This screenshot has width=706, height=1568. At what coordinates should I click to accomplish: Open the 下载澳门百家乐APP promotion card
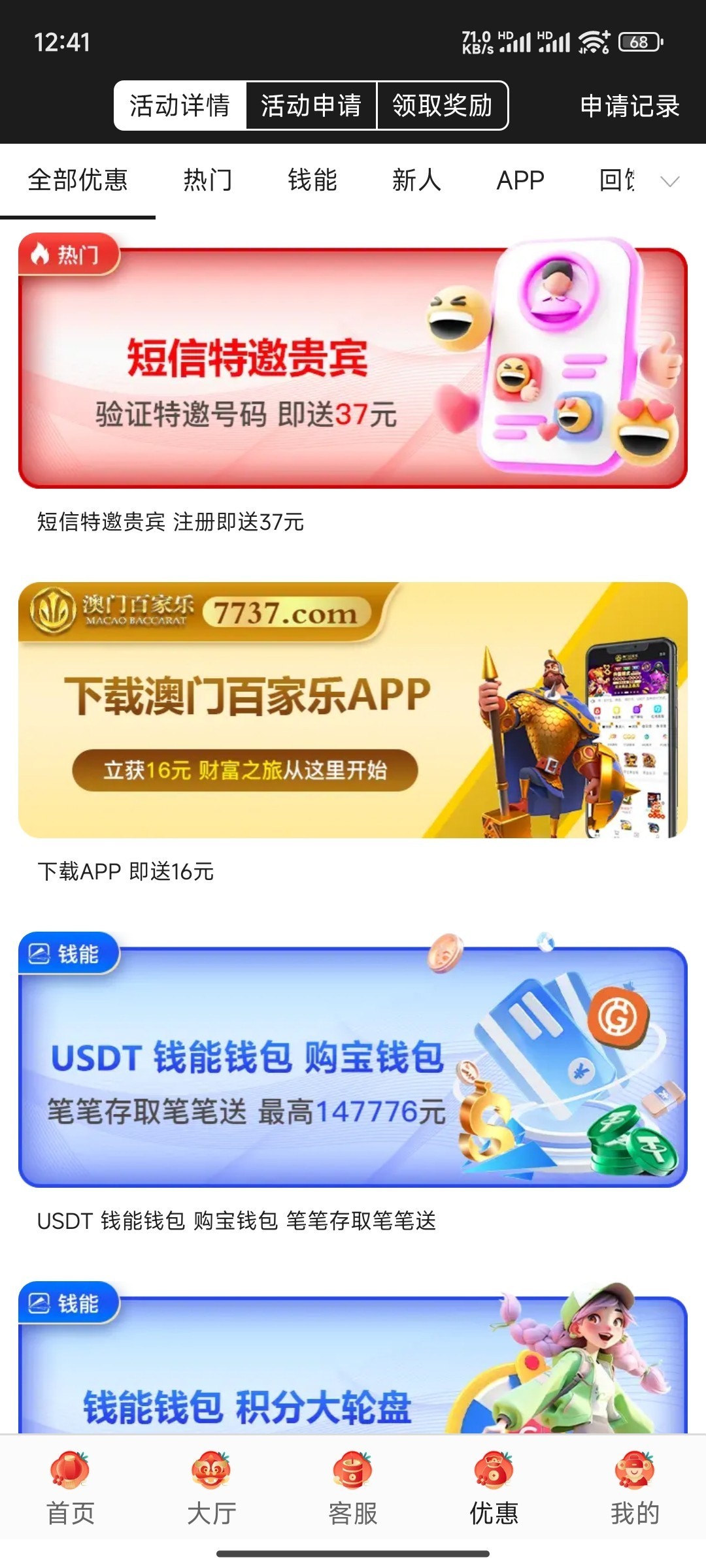[x=353, y=710]
